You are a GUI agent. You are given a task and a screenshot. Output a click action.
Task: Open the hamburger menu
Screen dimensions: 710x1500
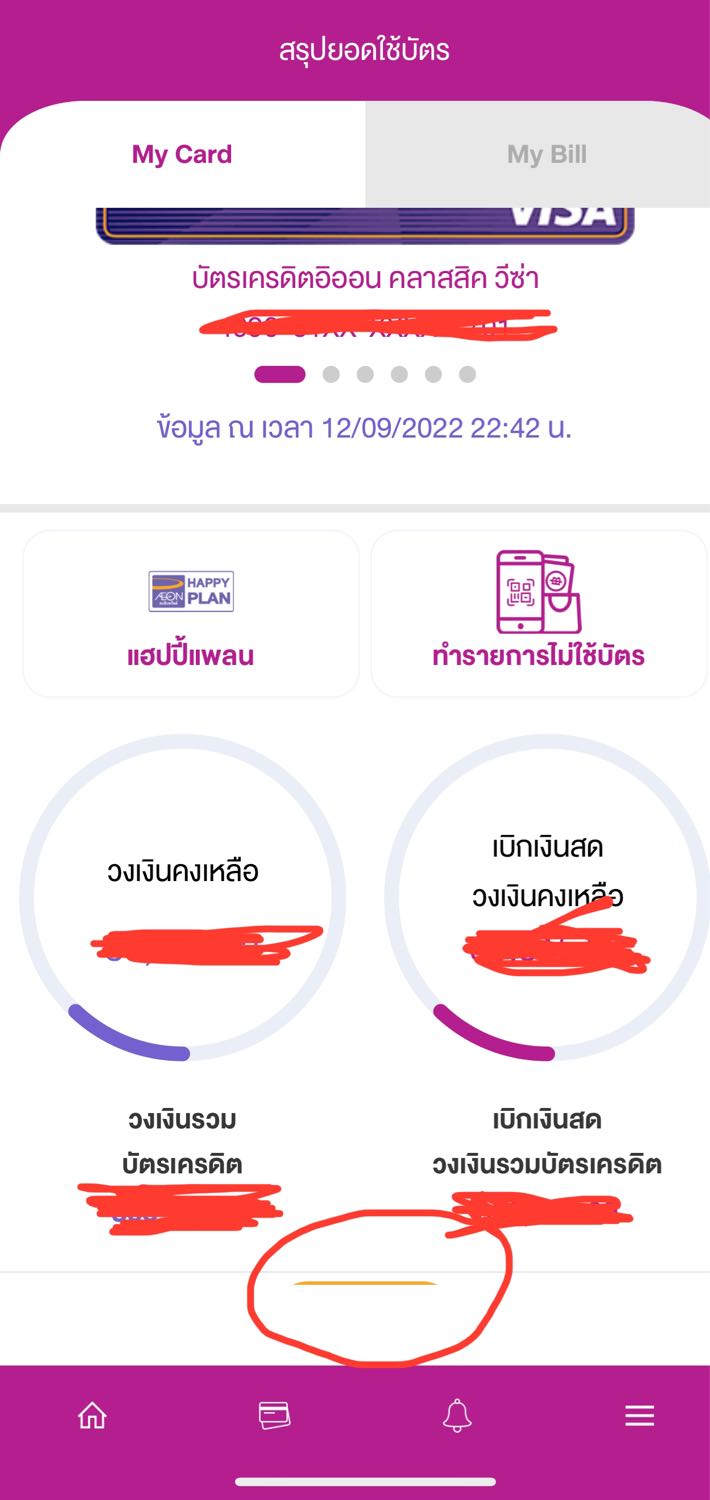[x=639, y=1415]
